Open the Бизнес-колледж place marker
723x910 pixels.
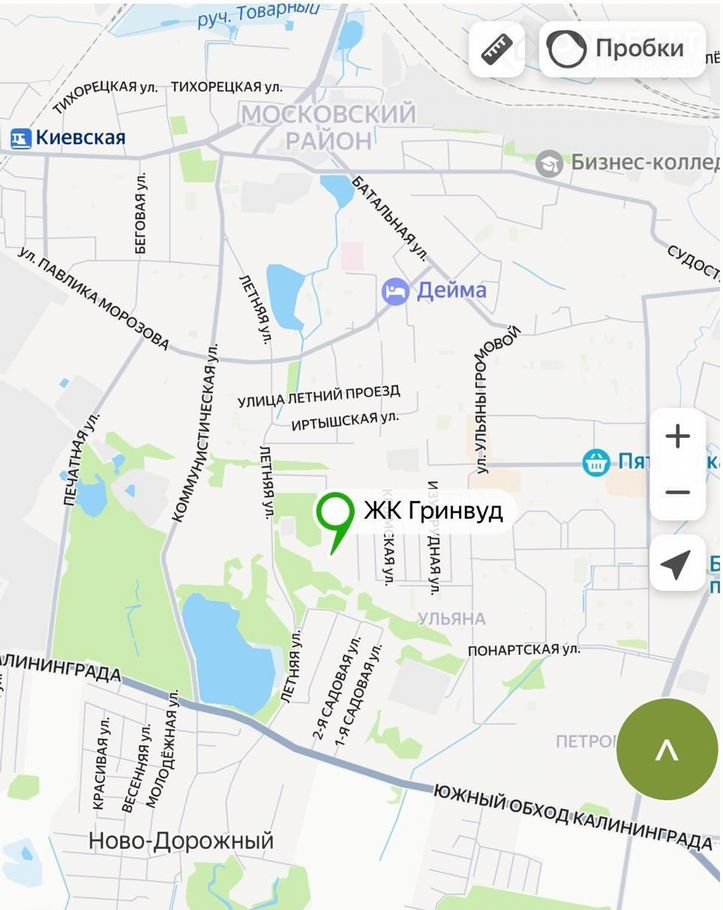coord(548,163)
